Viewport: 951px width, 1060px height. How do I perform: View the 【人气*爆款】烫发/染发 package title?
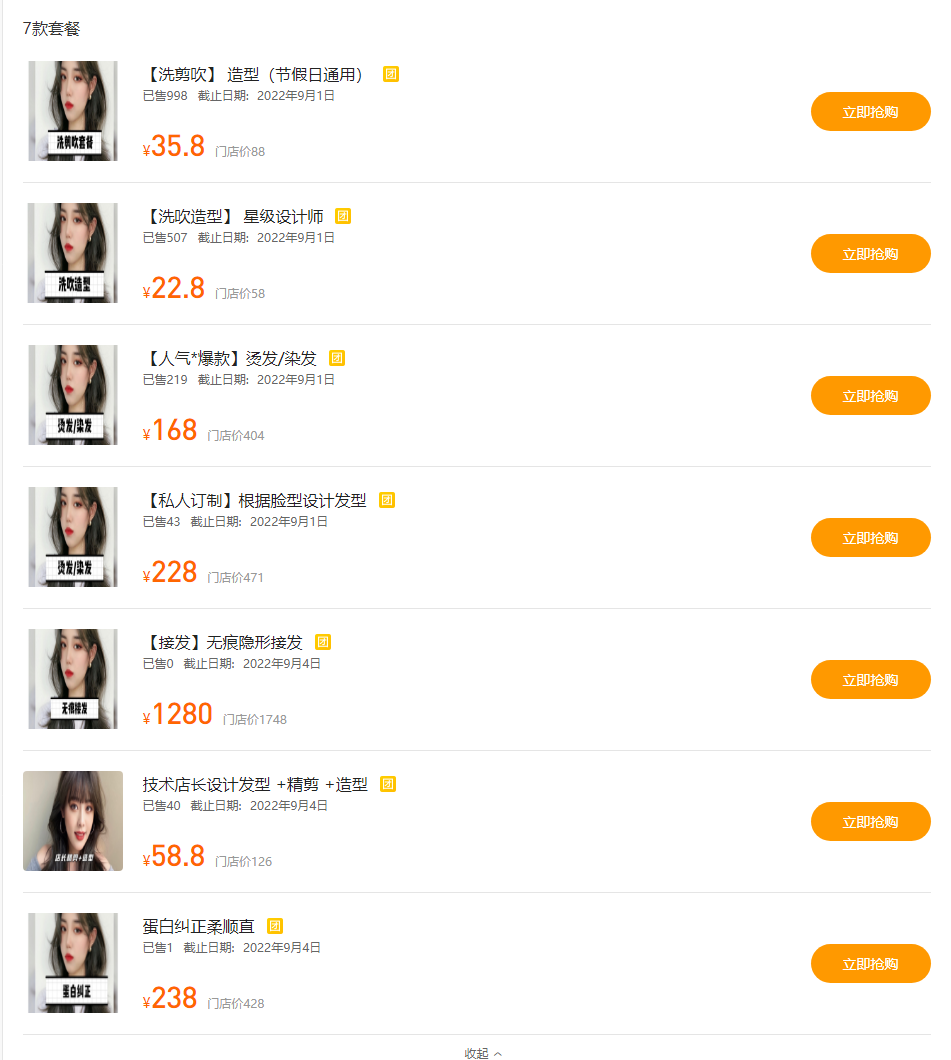[x=230, y=358]
